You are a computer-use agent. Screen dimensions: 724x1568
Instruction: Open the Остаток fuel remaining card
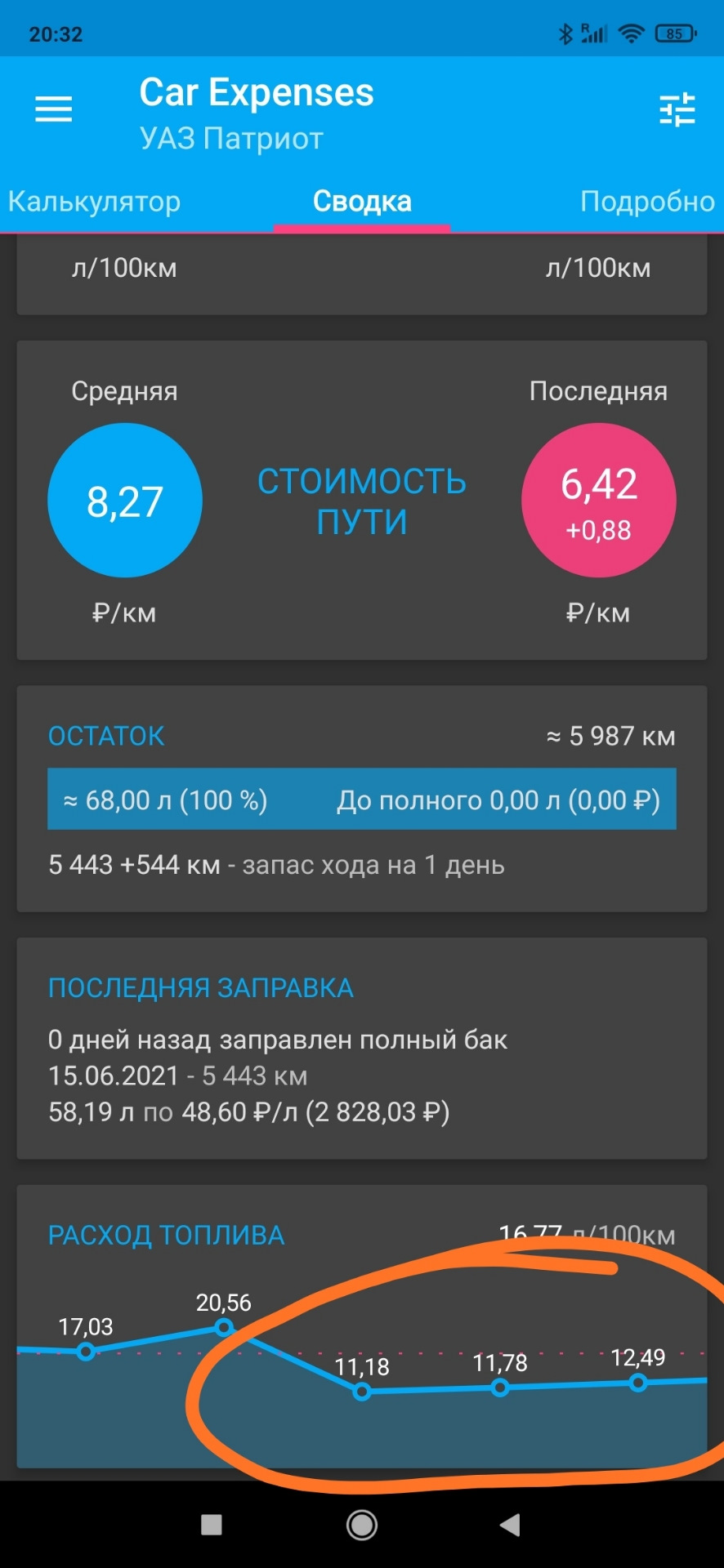pos(362,799)
